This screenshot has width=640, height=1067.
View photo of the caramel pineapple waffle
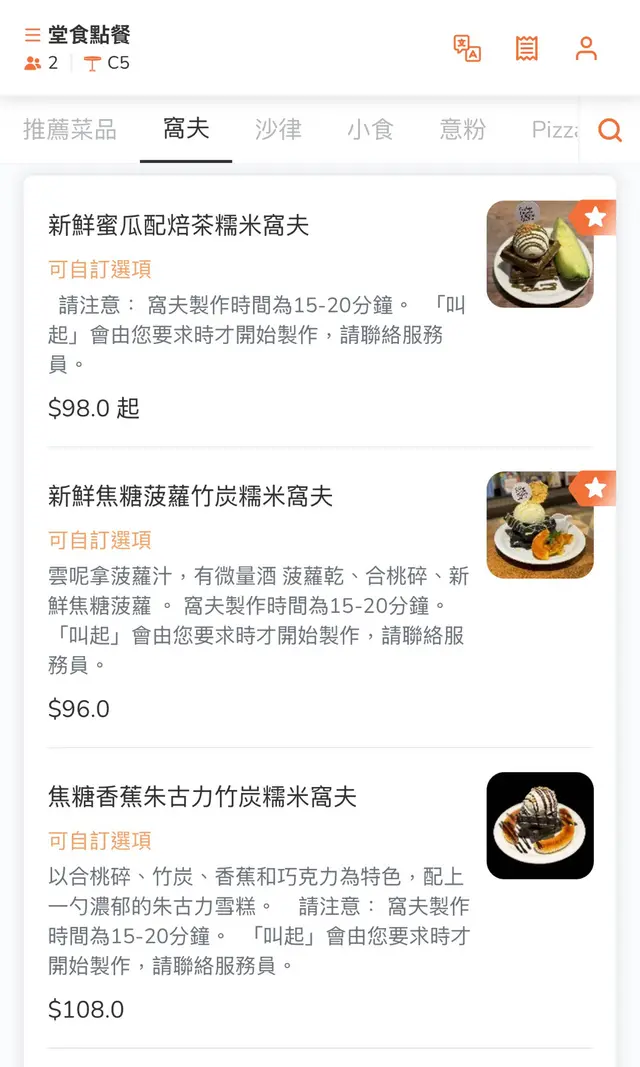click(540, 525)
